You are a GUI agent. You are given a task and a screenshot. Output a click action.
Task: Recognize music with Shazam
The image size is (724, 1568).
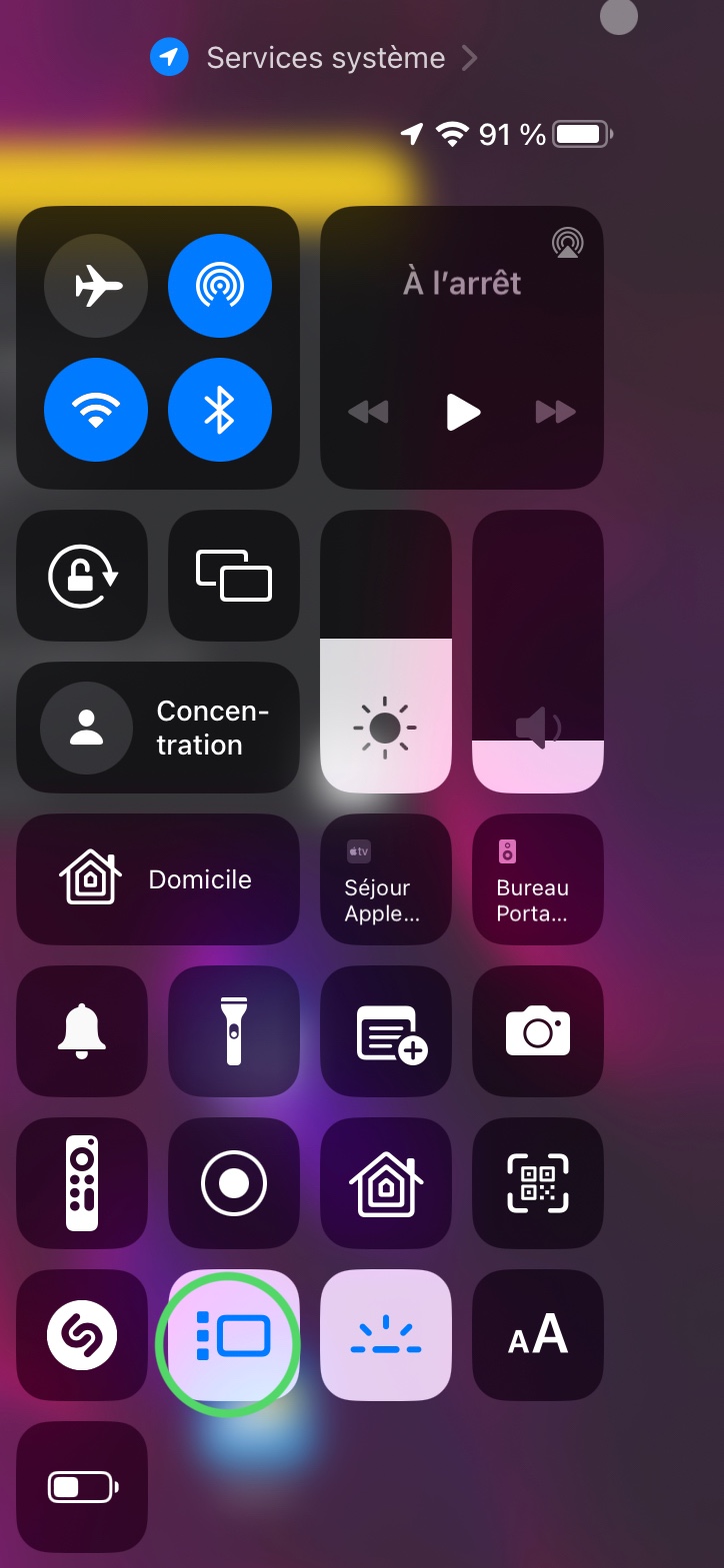(x=83, y=1335)
